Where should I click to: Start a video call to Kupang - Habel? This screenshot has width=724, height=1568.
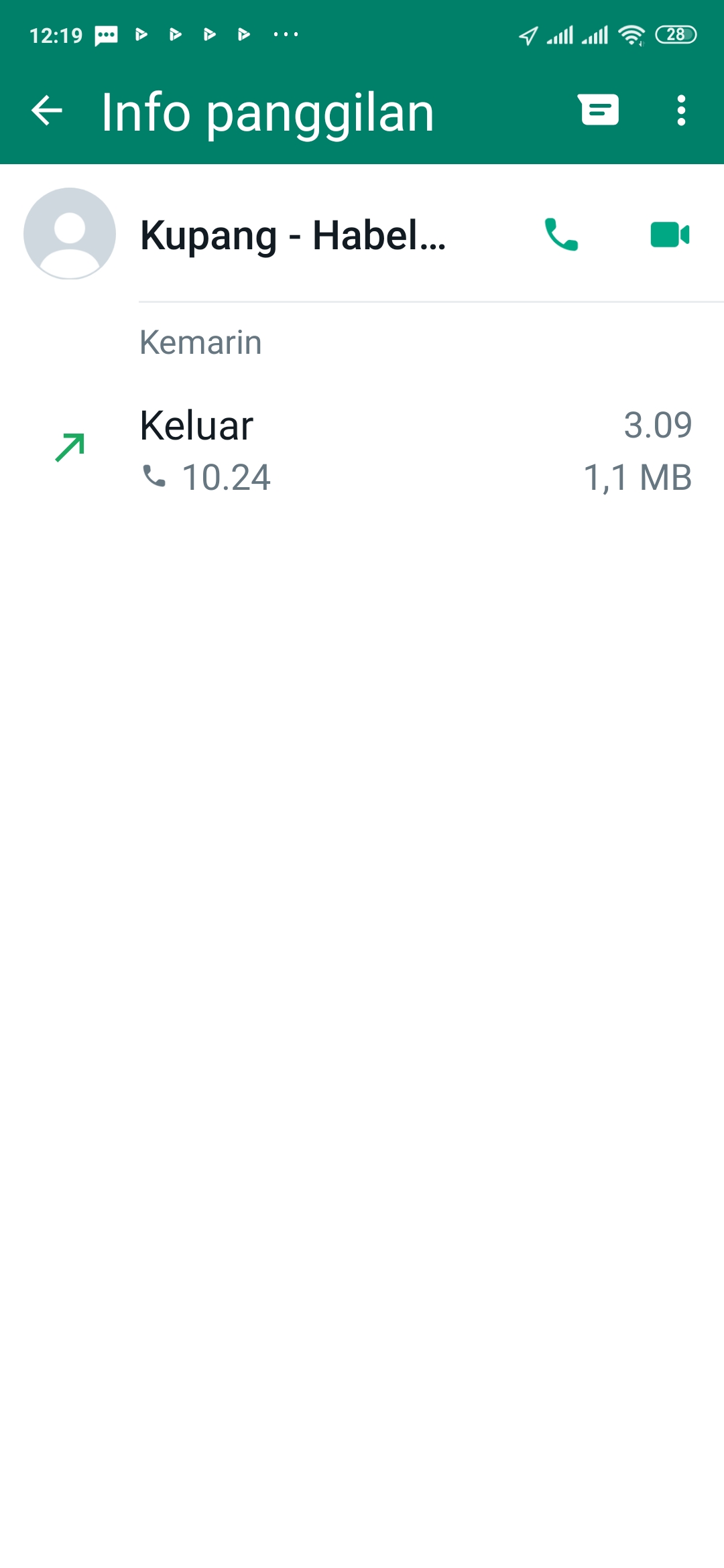[670, 235]
